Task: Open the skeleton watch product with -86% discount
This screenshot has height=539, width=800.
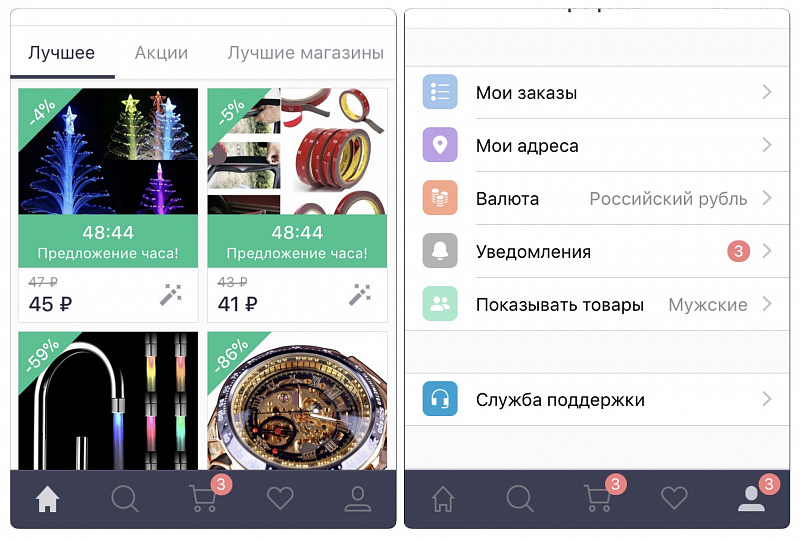Action: [297, 400]
